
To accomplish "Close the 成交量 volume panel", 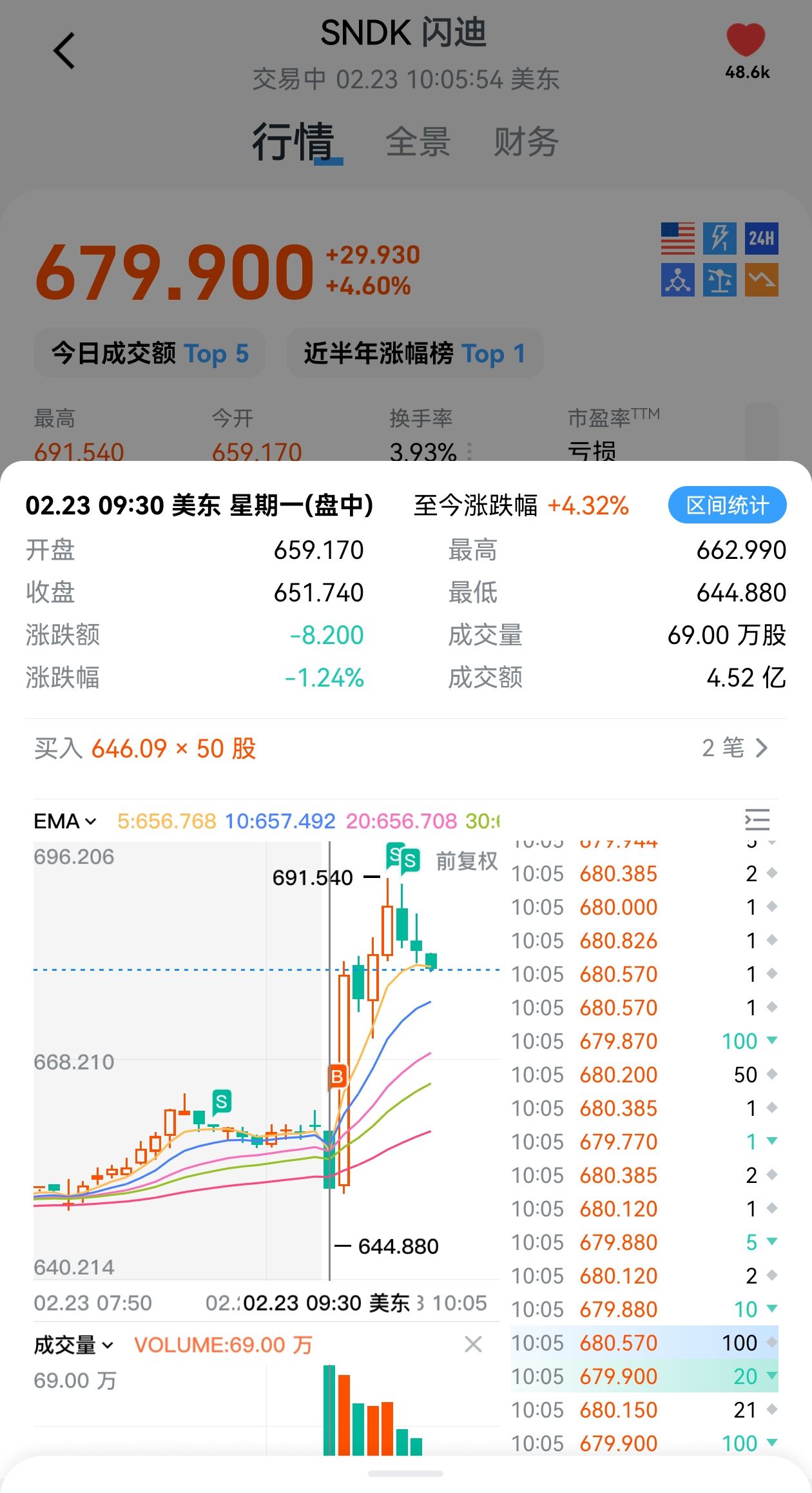I will point(473,1344).
